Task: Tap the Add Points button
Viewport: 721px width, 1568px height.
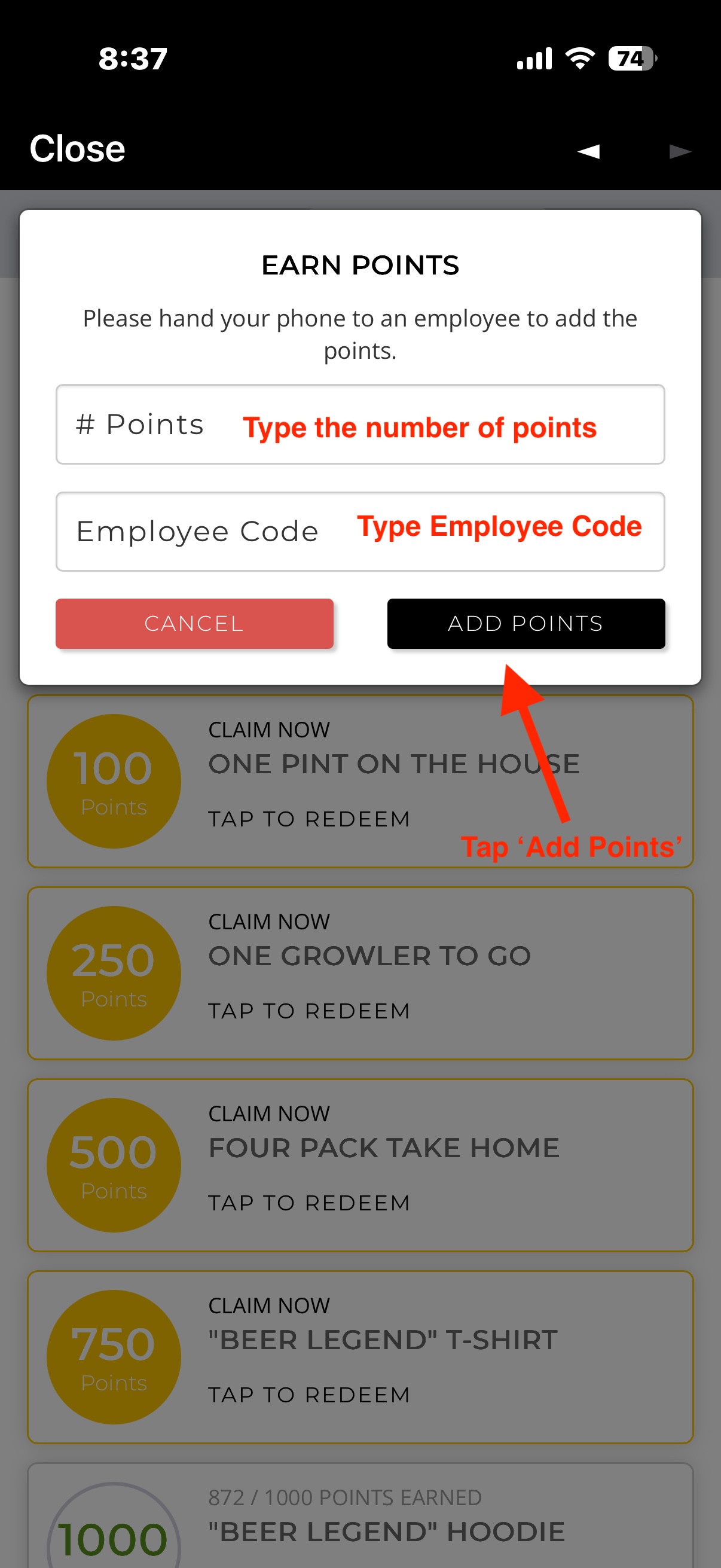Action: pos(526,623)
